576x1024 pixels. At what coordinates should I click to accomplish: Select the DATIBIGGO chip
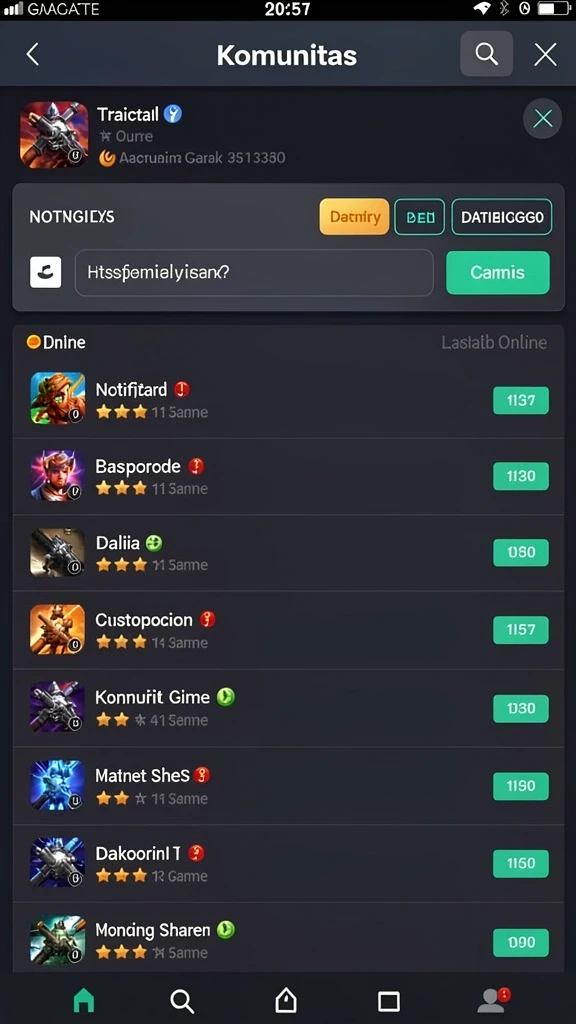coord(502,217)
